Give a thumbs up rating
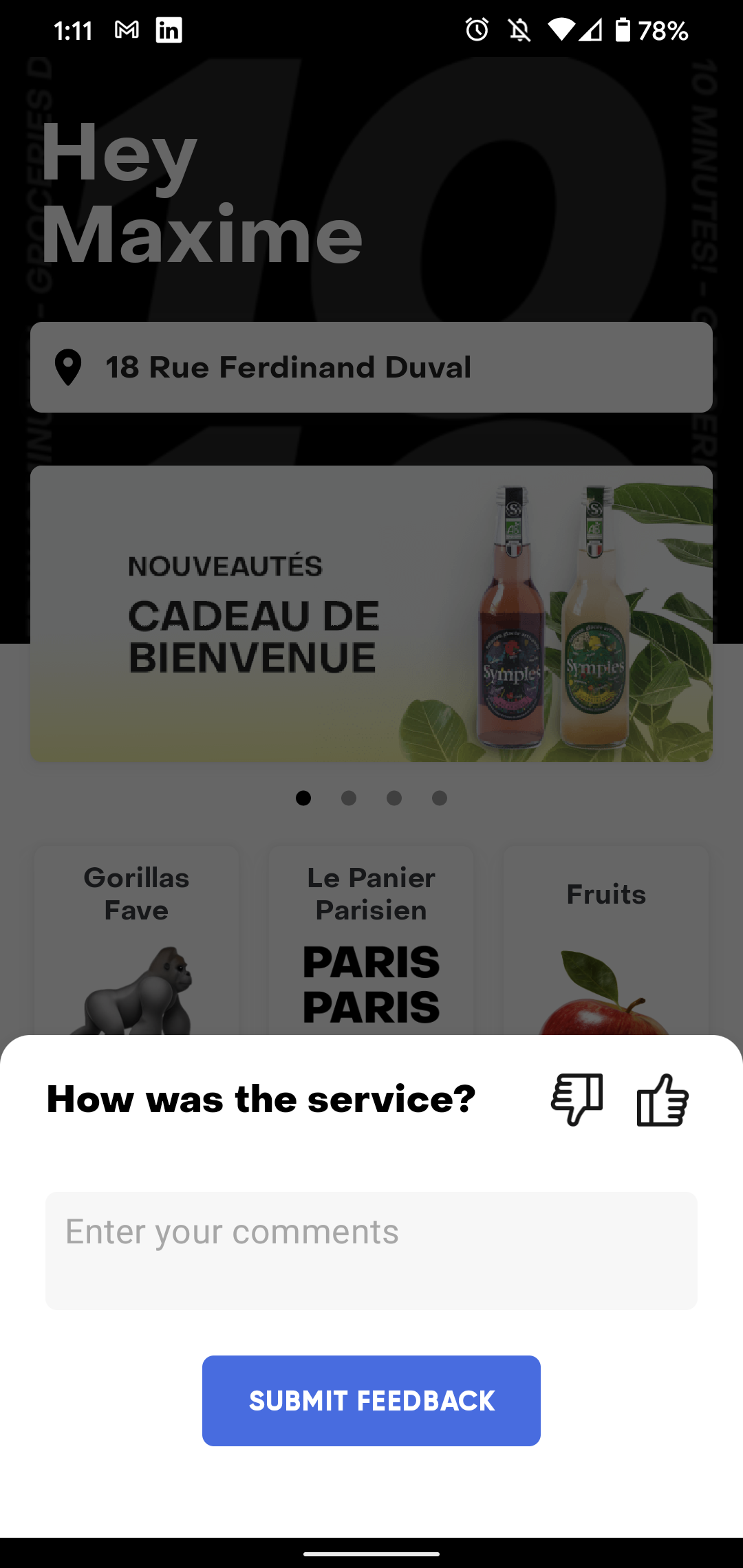Viewport: 743px width, 1568px height. pos(663,1099)
